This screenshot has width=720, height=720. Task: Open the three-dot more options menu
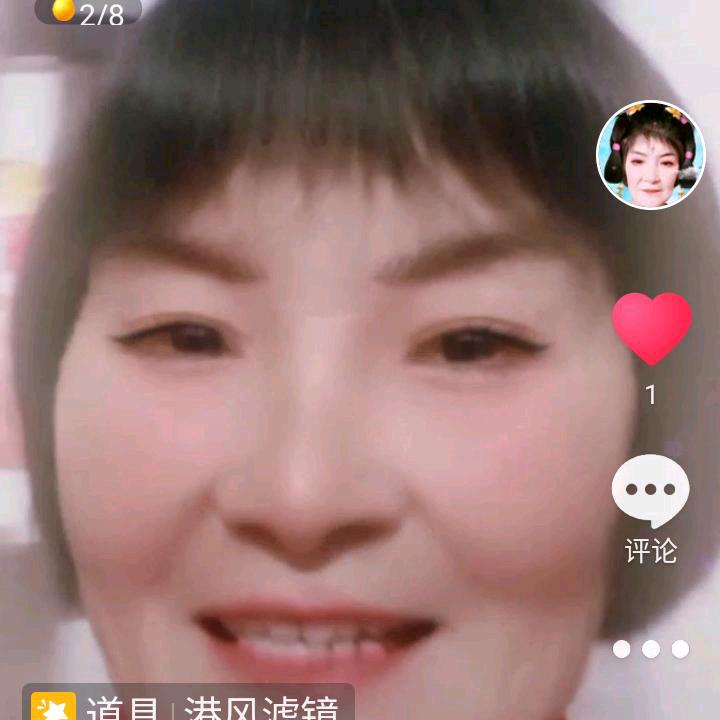[x=651, y=649]
